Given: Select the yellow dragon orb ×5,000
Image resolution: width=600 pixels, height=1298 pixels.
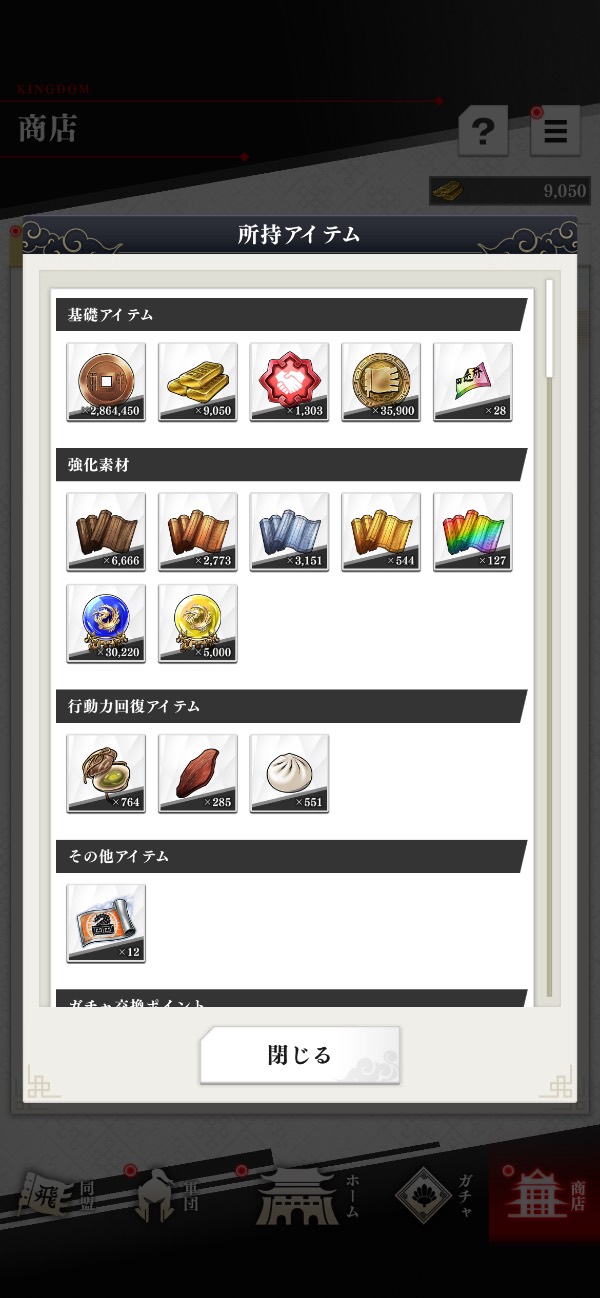Looking at the screenshot, I should (x=198, y=624).
